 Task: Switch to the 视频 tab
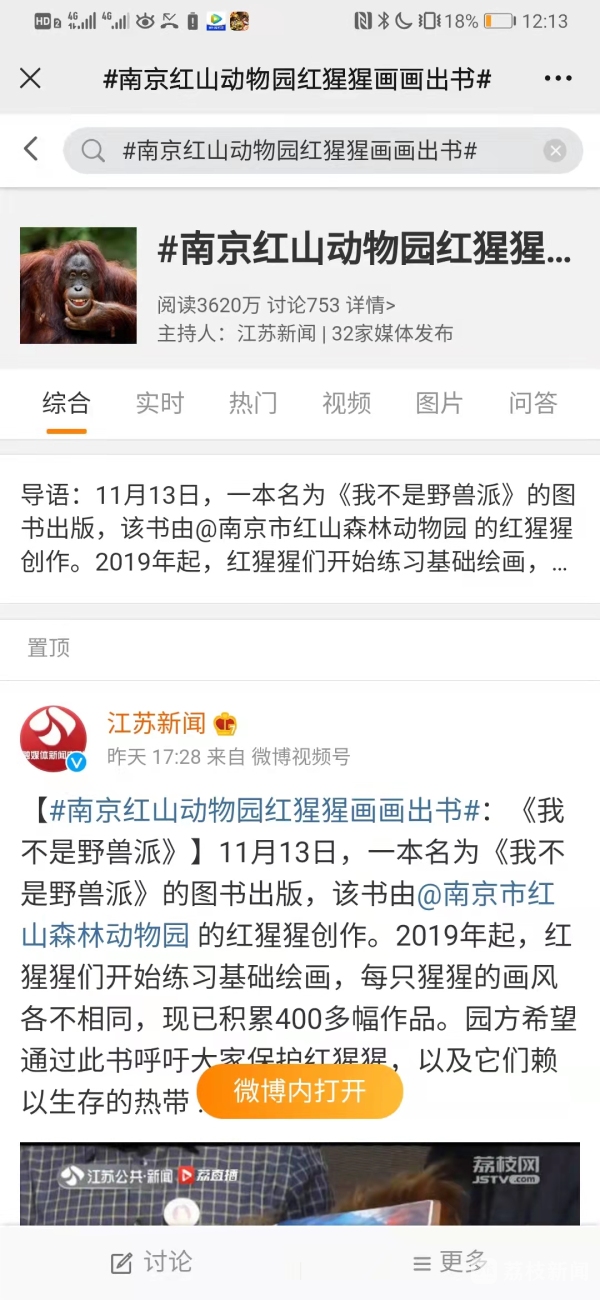click(346, 403)
